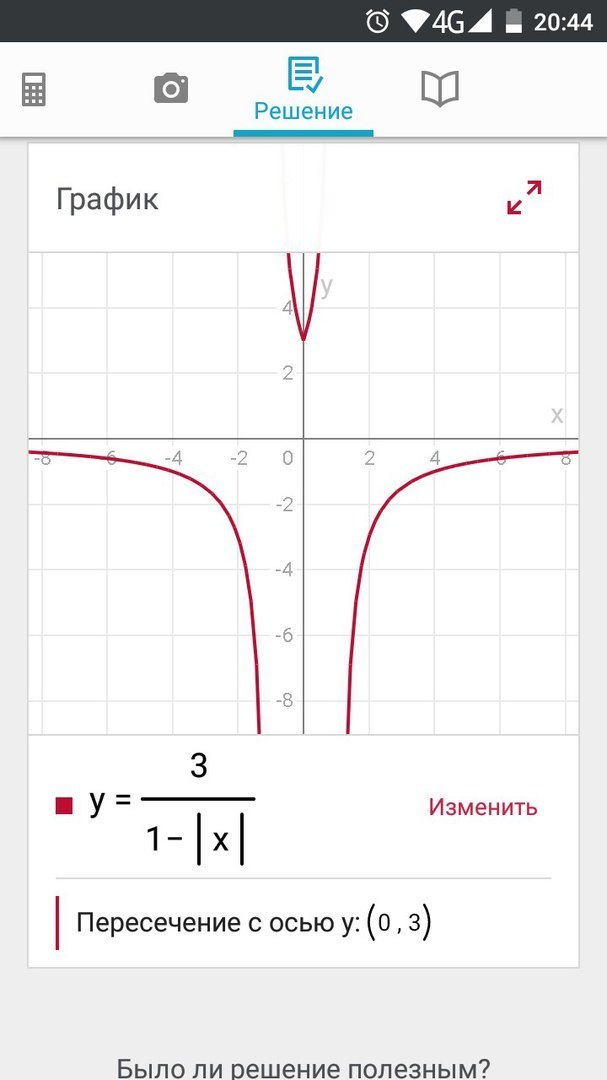Tap Изменить to edit the function
Image resolution: width=607 pixels, height=1080 pixels.
[483, 807]
